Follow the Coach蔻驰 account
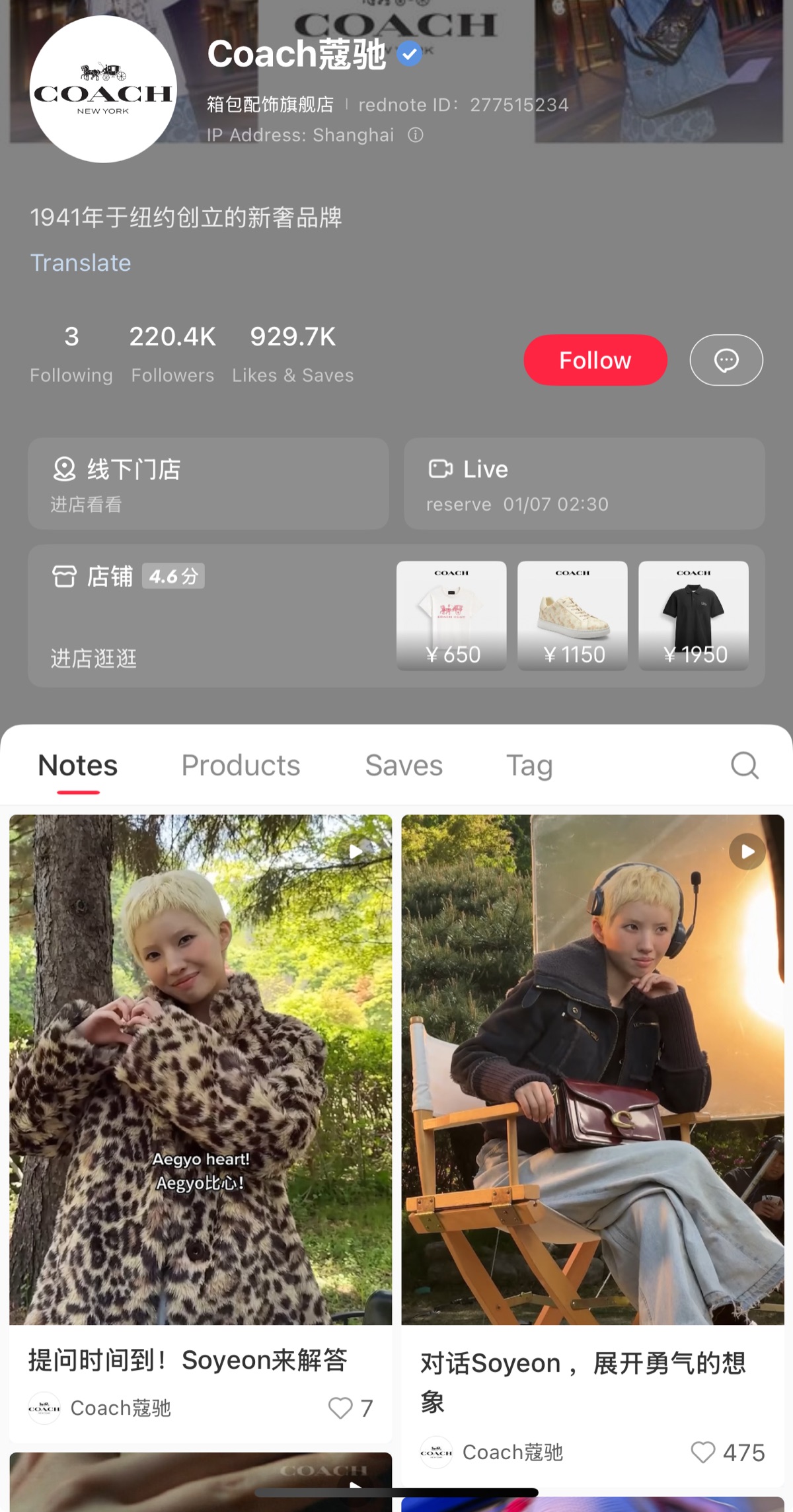This screenshot has width=793, height=1512. coord(595,360)
